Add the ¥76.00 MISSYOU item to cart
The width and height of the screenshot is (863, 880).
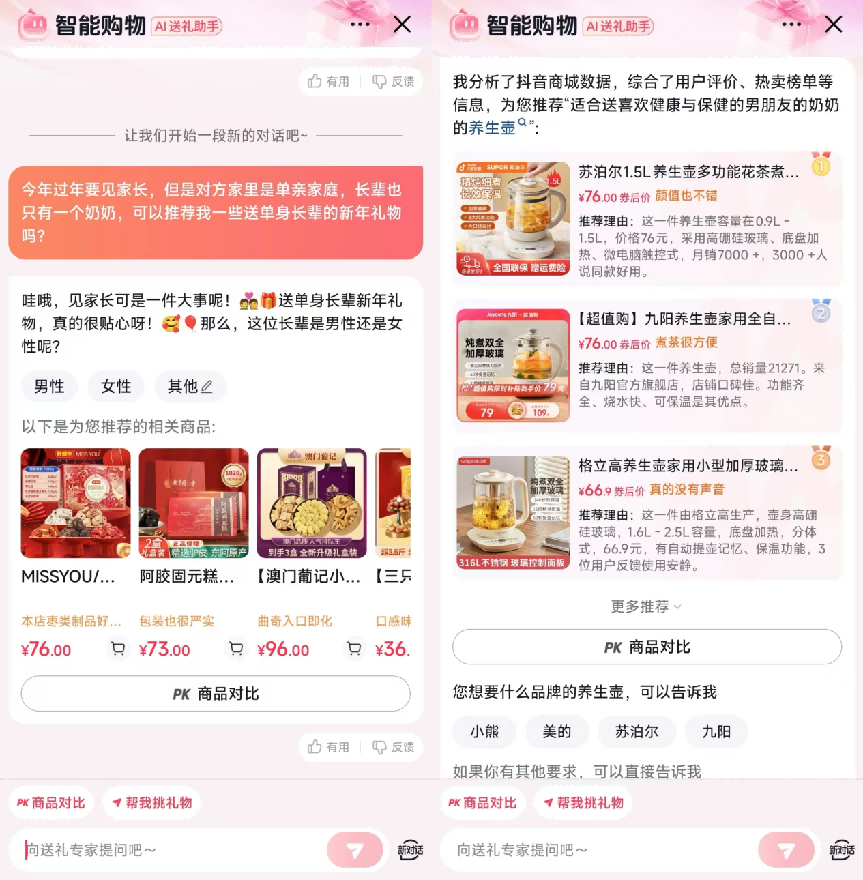pos(118,649)
